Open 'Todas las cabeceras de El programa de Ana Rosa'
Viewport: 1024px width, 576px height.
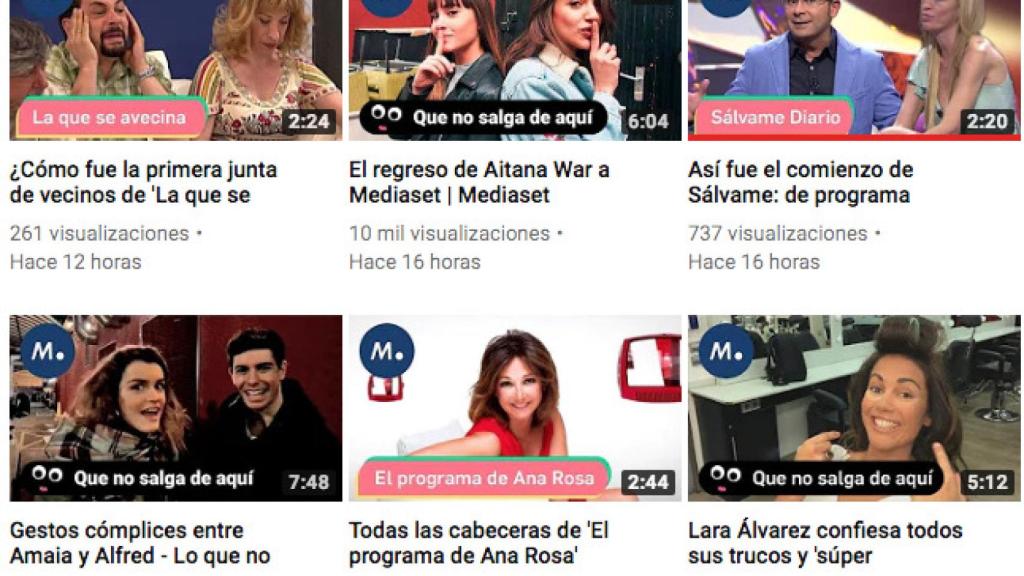pyautogui.click(x=514, y=408)
